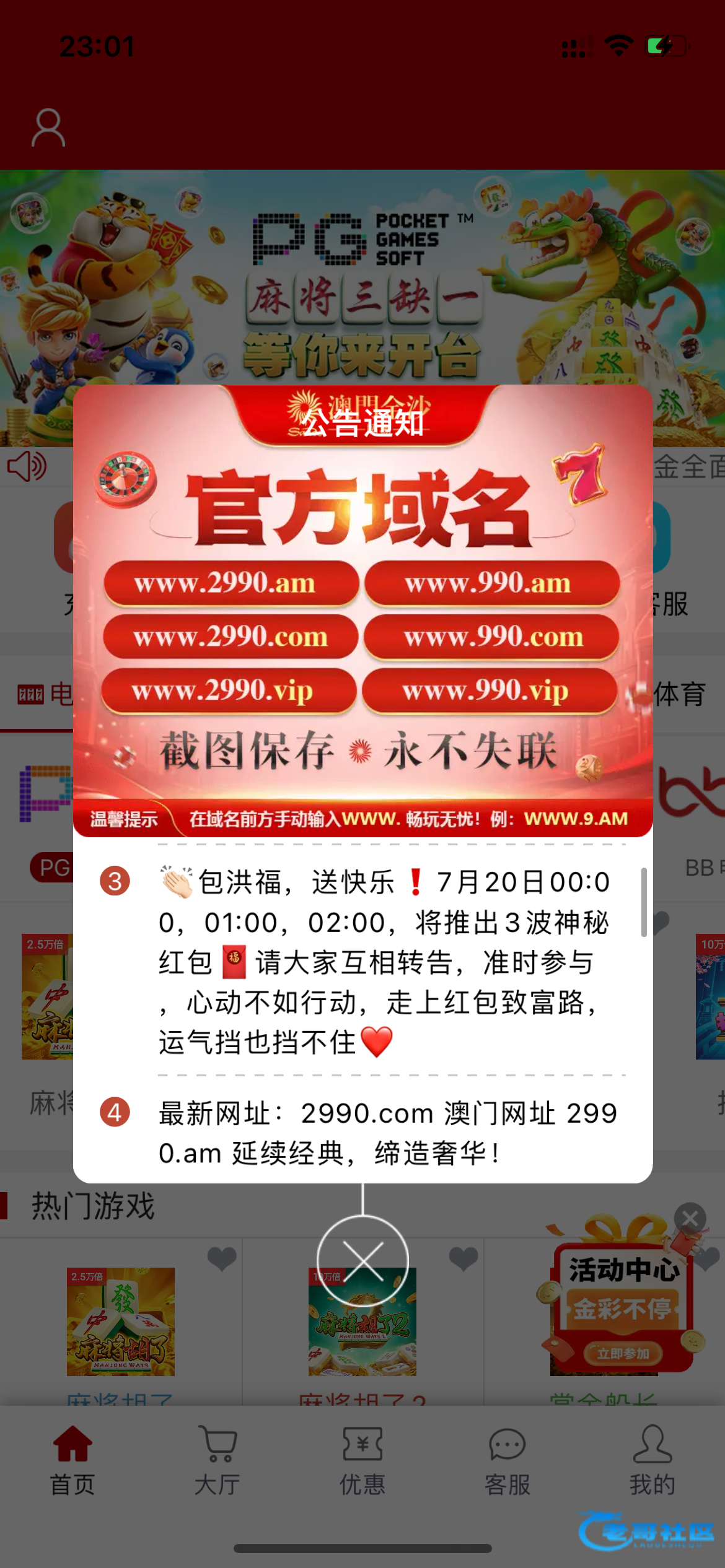The height and width of the screenshot is (1568, 725).
Task: Switch to the 首页 tab
Action: pos(72,1460)
